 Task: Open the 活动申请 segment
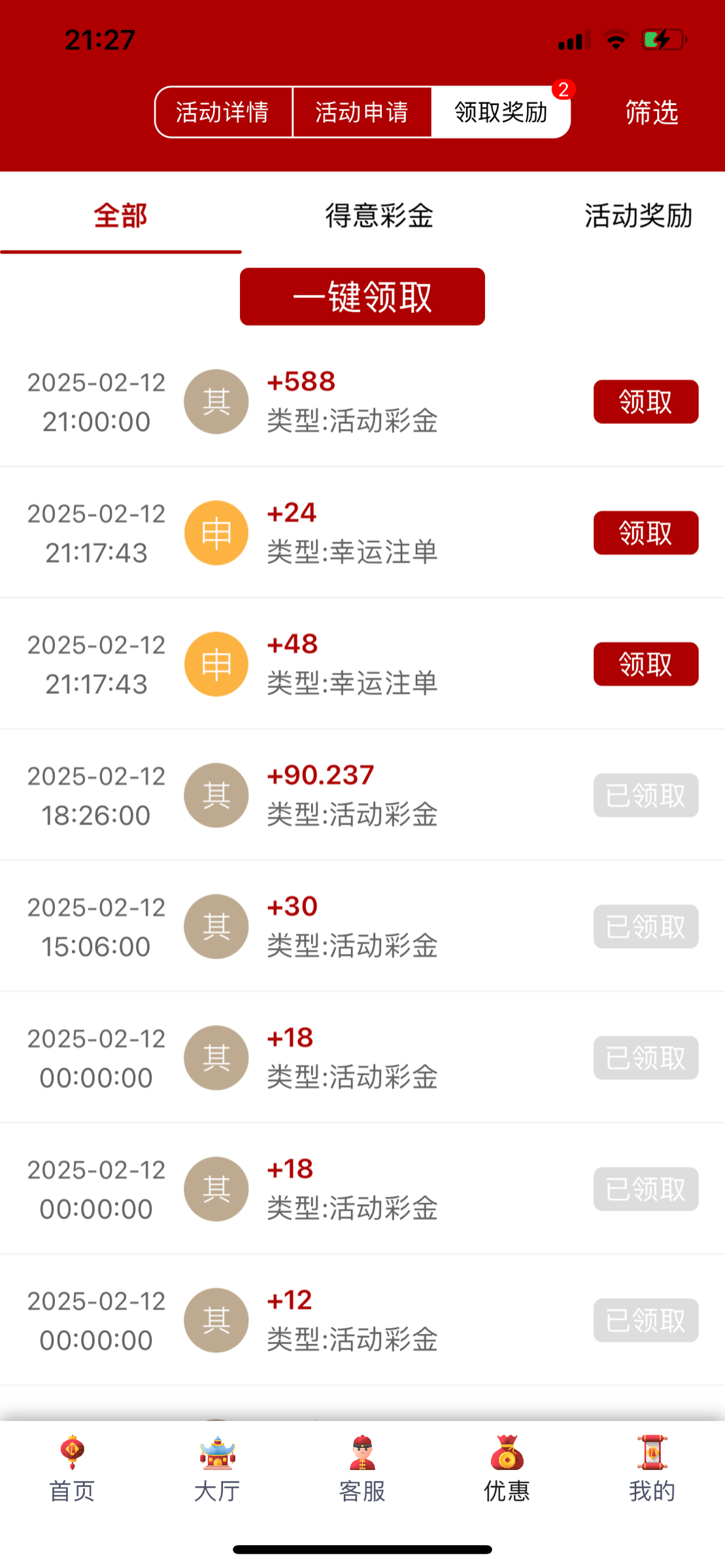click(362, 112)
